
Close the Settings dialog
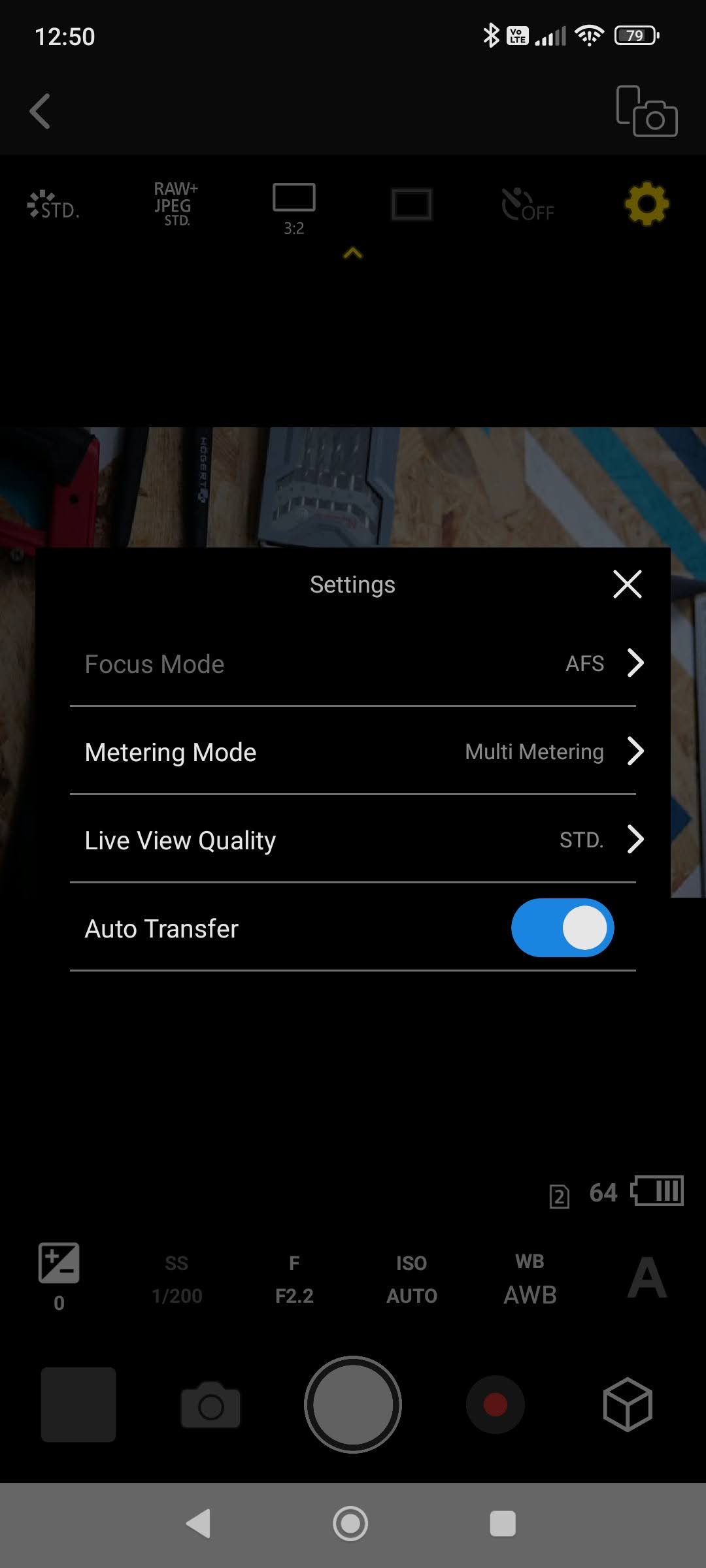(x=628, y=584)
